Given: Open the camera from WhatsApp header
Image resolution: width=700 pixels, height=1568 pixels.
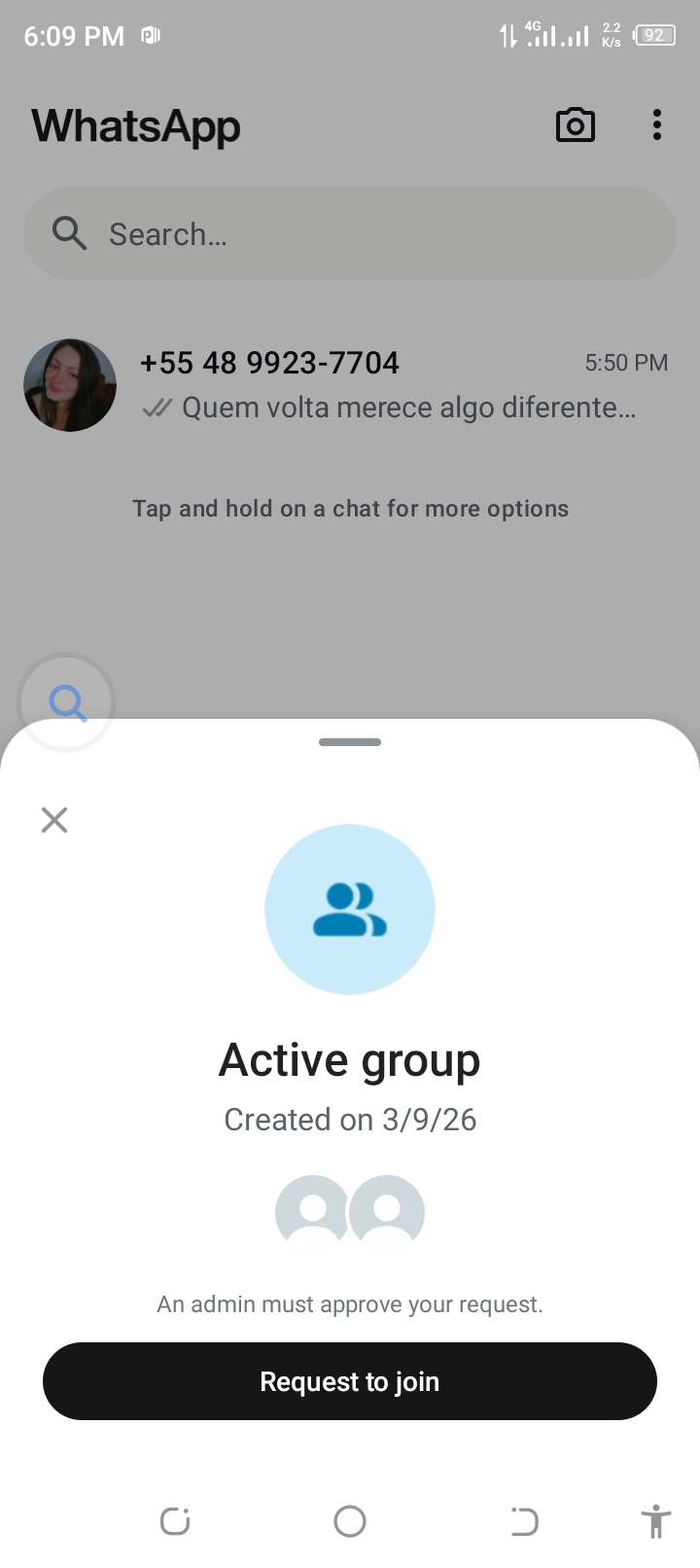Looking at the screenshot, I should point(576,125).
